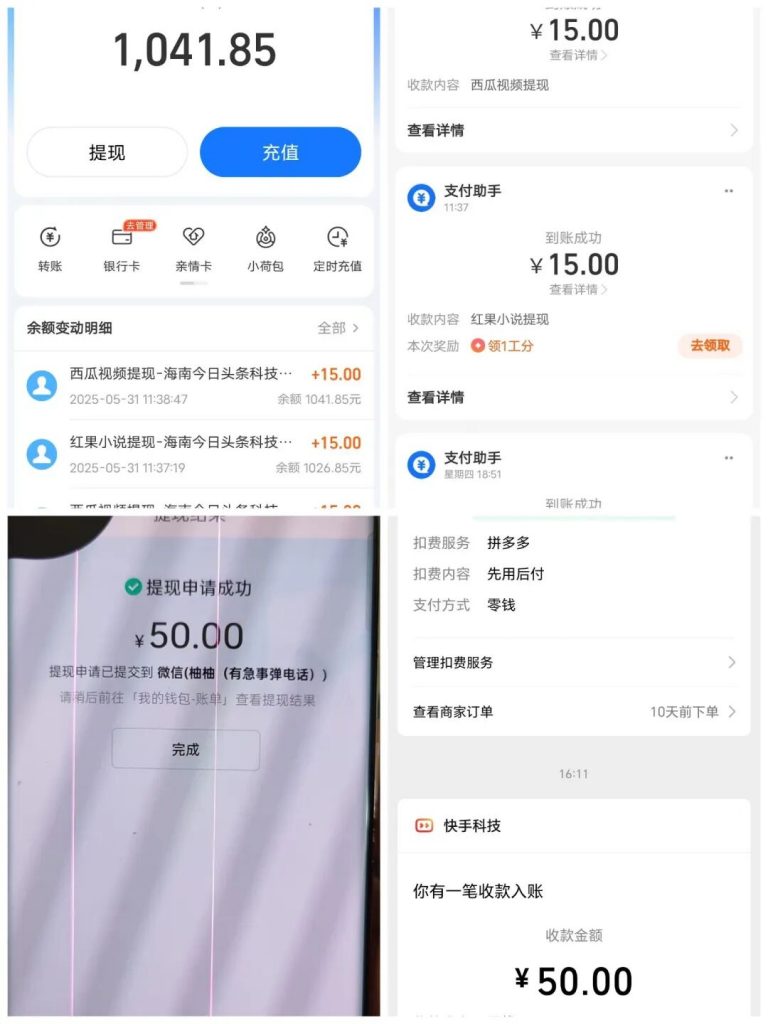Open the second 支付助手 message options menu
The image size is (768, 1024).
[729, 455]
